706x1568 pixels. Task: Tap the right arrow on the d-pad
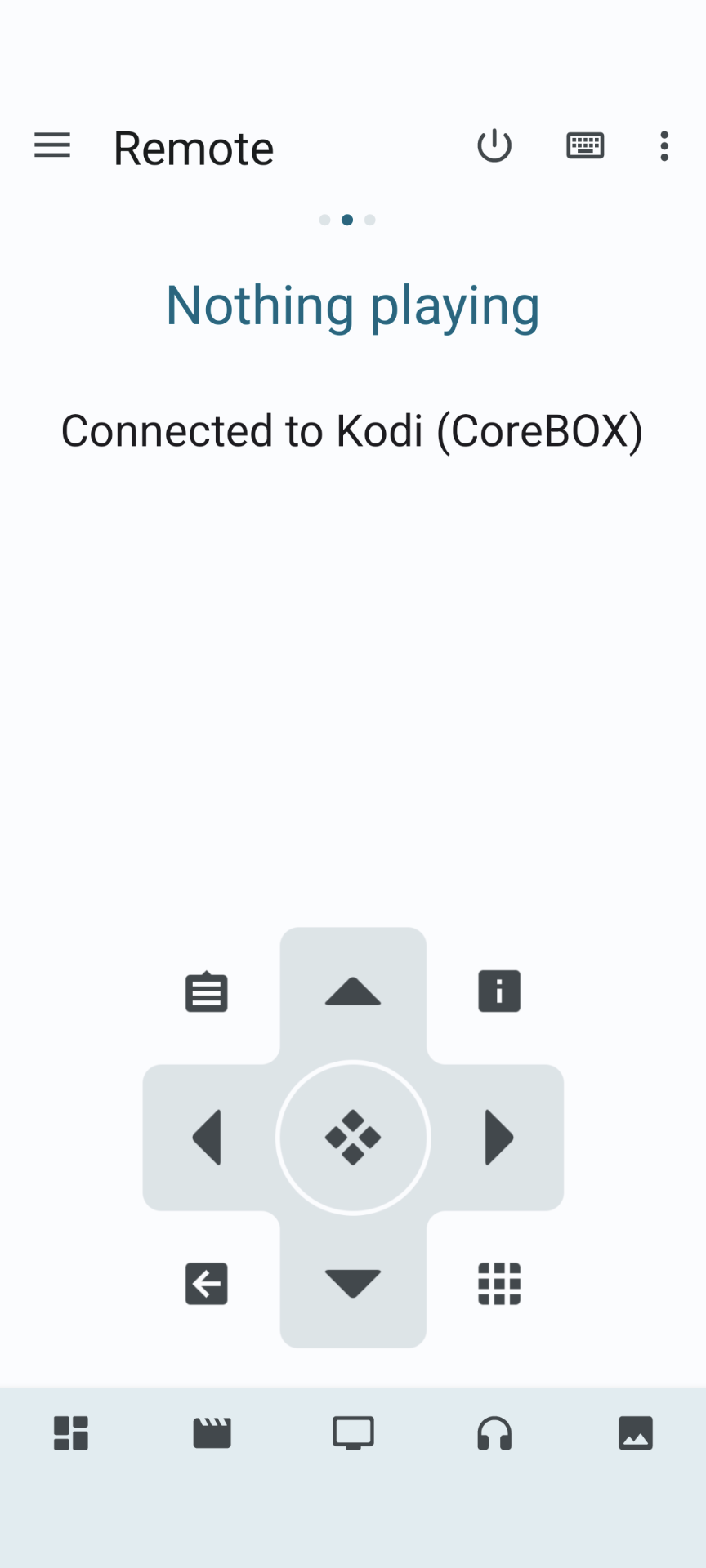pyautogui.click(x=499, y=1137)
